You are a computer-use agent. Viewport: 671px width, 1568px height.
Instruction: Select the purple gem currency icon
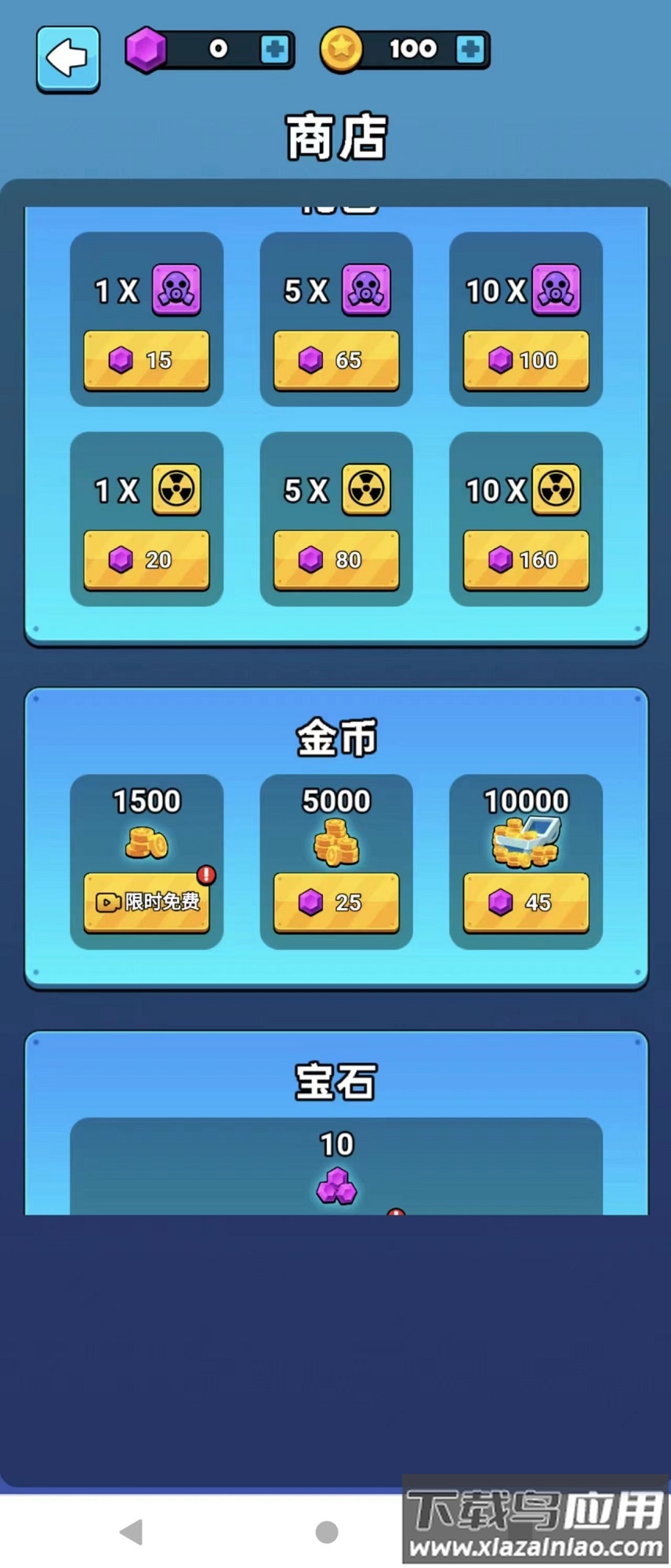pyautogui.click(x=145, y=49)
